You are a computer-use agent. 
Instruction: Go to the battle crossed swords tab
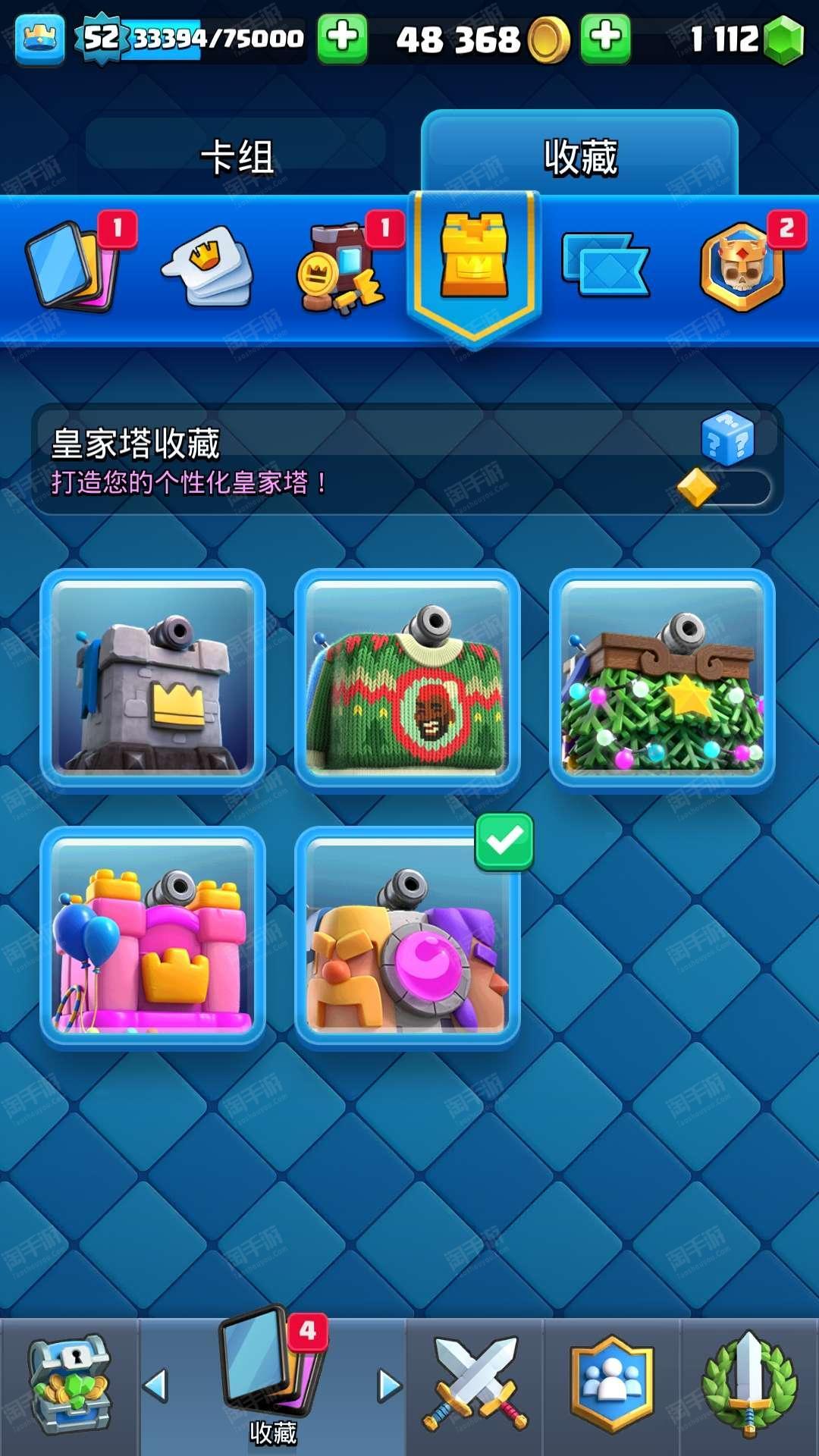click(475, 1386)
